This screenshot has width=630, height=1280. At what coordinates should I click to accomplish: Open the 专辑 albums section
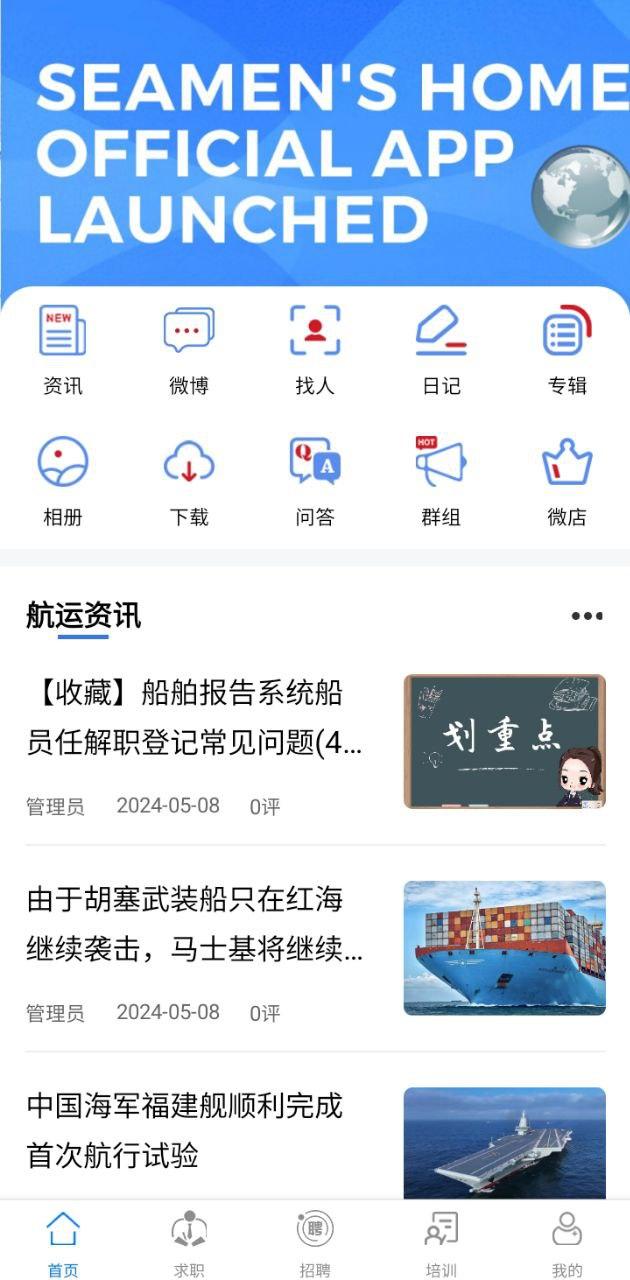click(567, 349)
